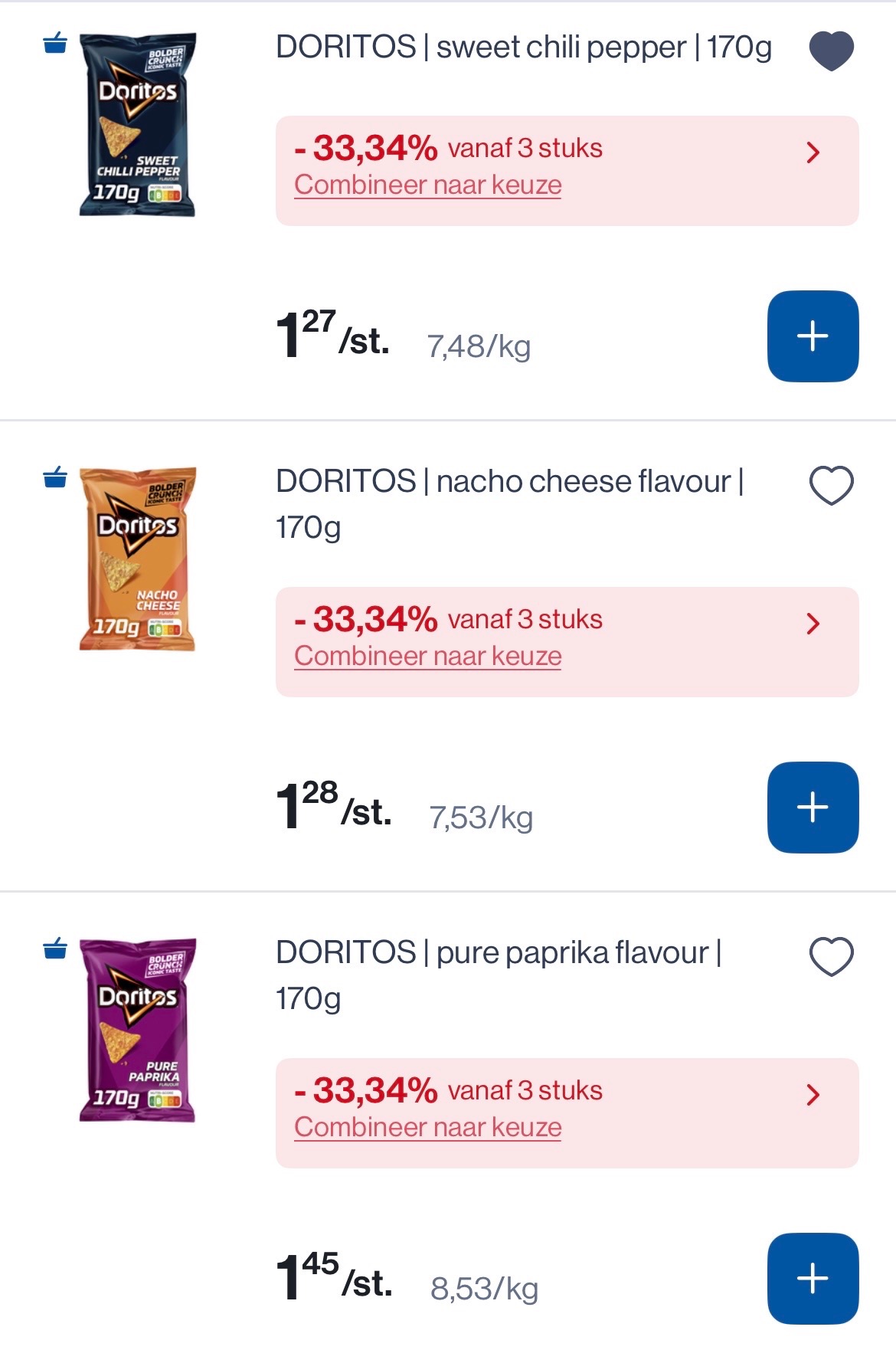Select the DORITOS nacho cheese flavour title

coord(508,502)
